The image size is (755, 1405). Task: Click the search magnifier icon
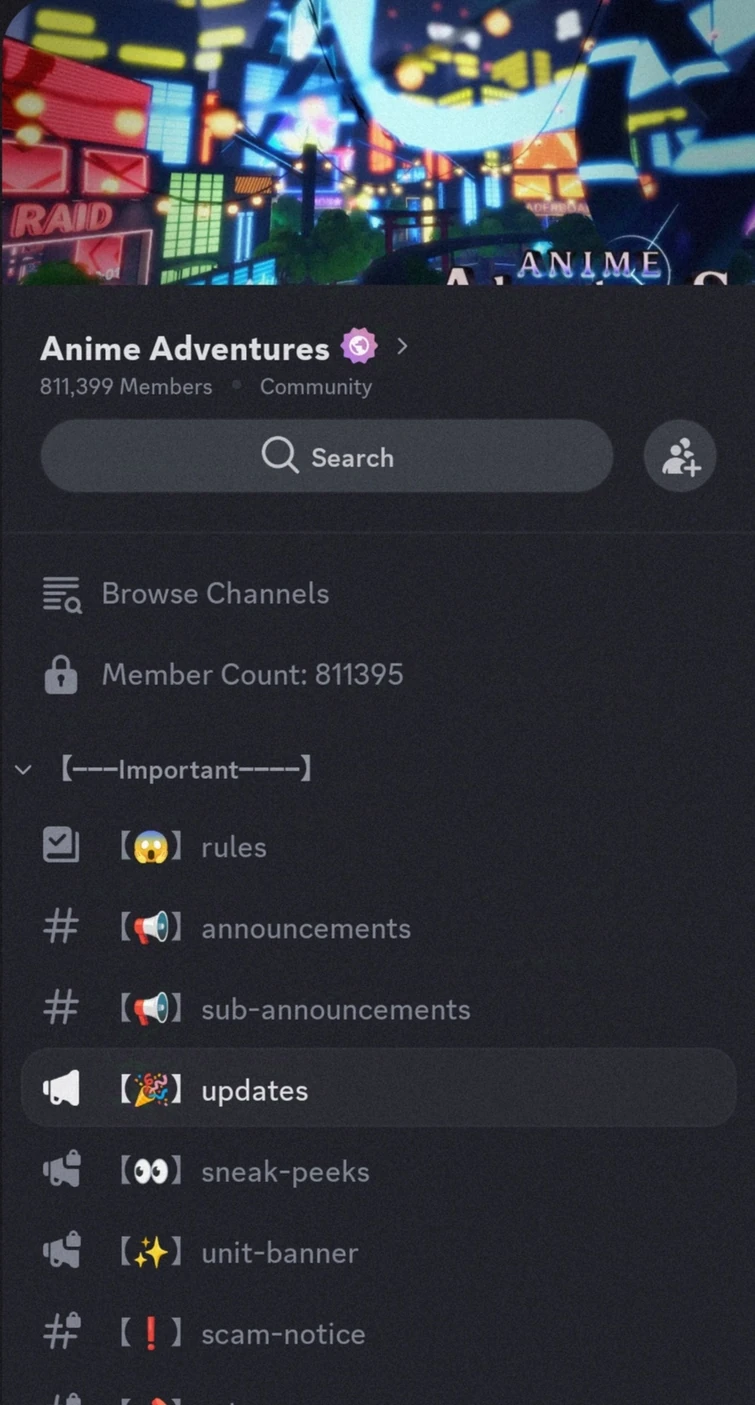279,457
